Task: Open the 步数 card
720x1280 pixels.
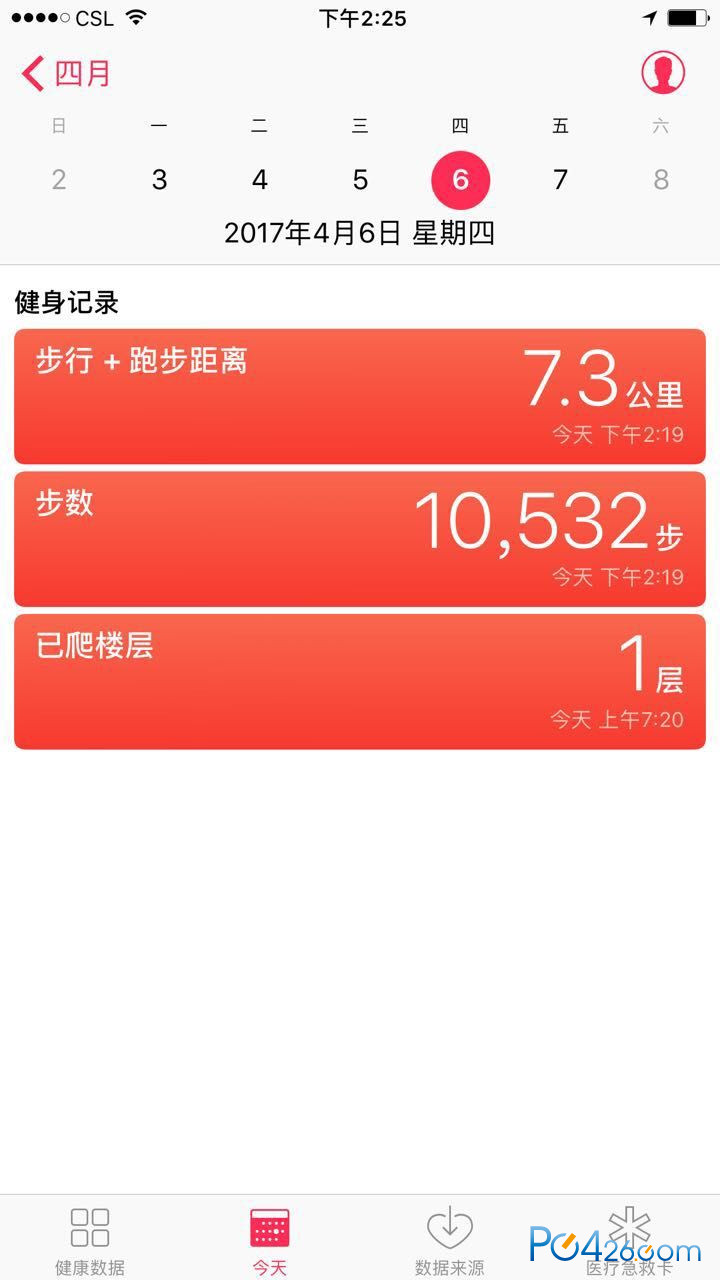Action: pos(360,539)
